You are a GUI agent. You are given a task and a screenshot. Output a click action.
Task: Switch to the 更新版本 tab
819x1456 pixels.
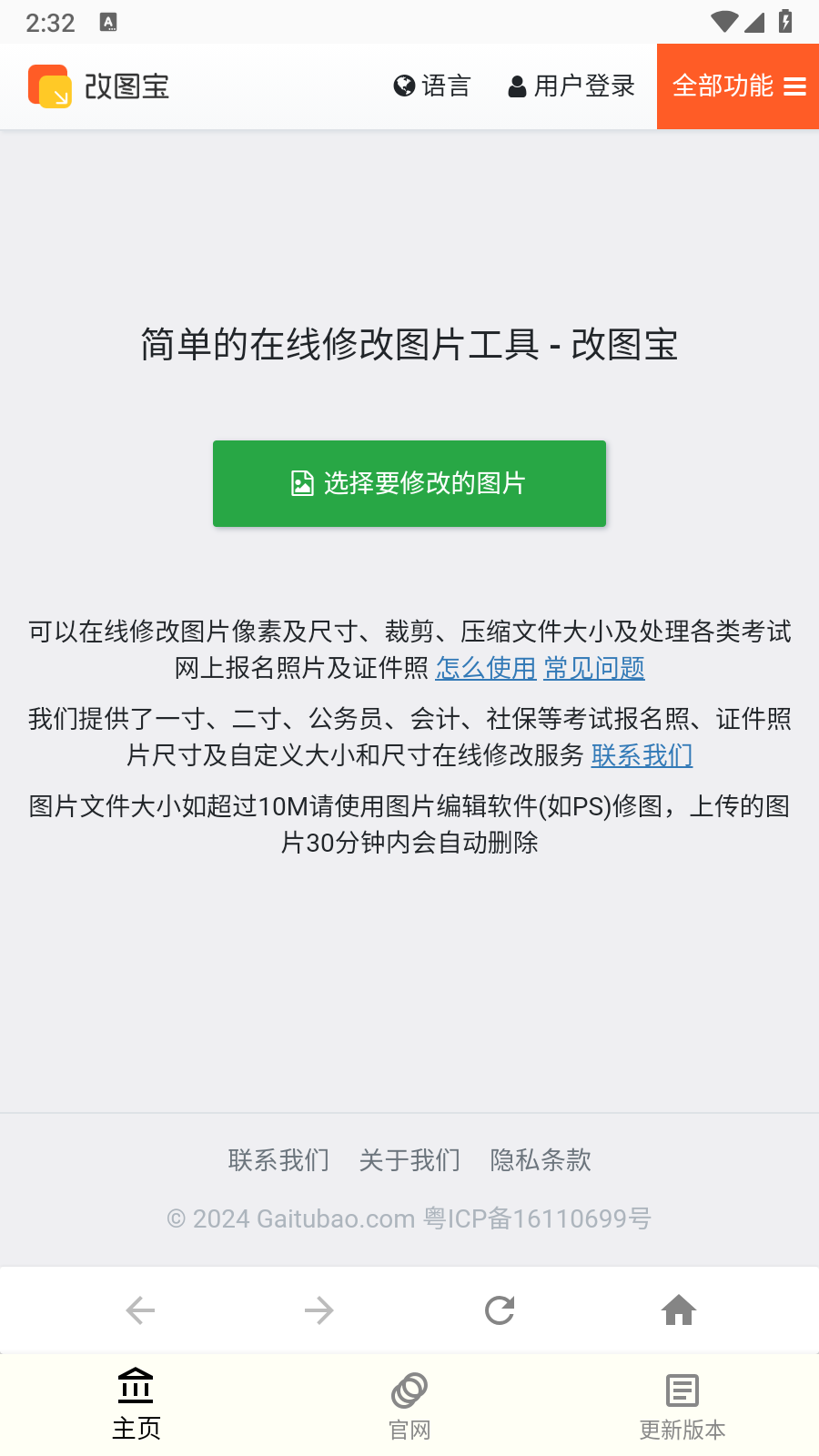682,1405
